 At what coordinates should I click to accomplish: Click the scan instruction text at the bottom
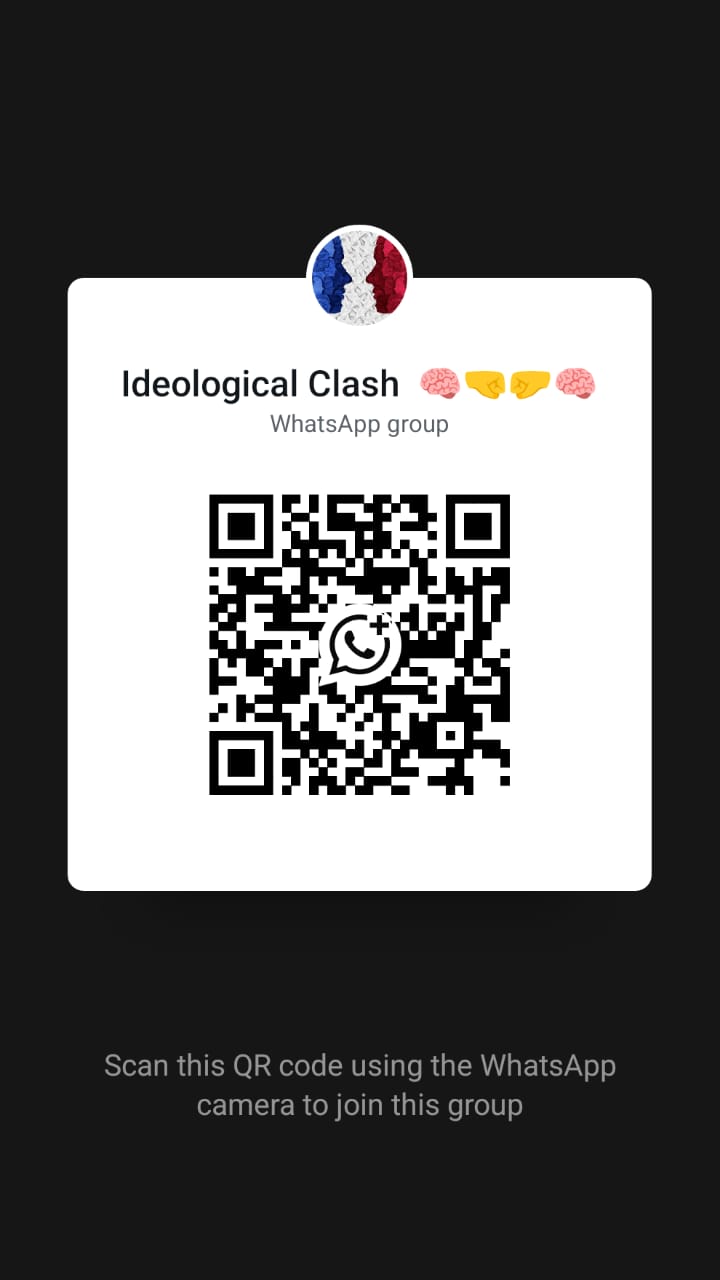(359, 1085)
